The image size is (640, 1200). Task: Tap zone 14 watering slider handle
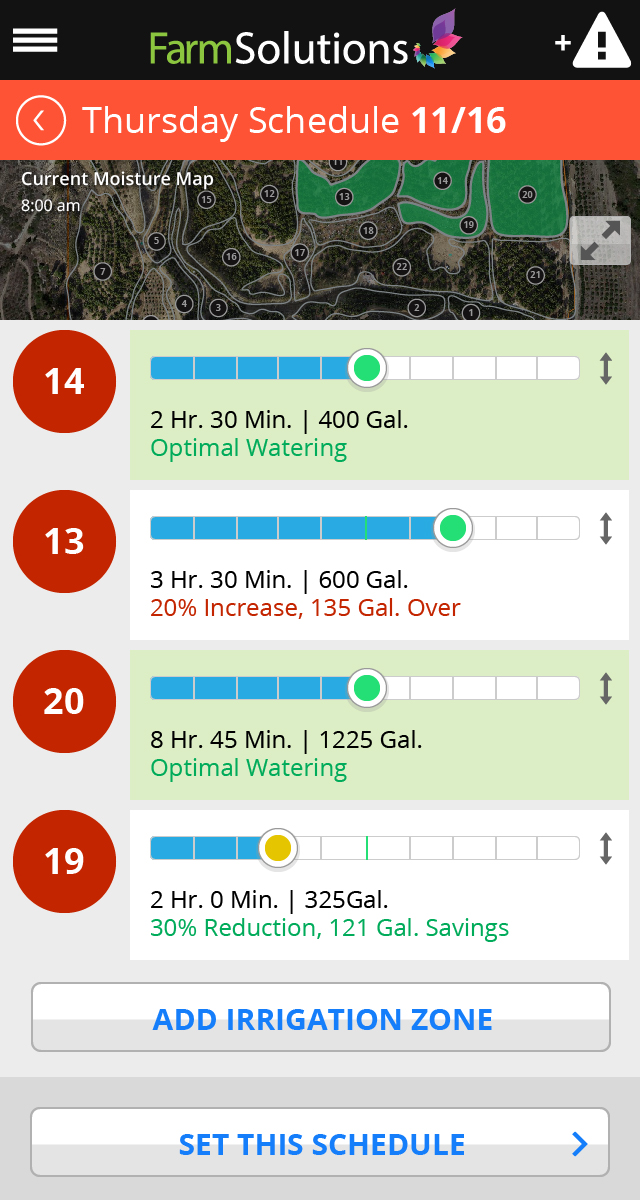[x=367, y=368]
